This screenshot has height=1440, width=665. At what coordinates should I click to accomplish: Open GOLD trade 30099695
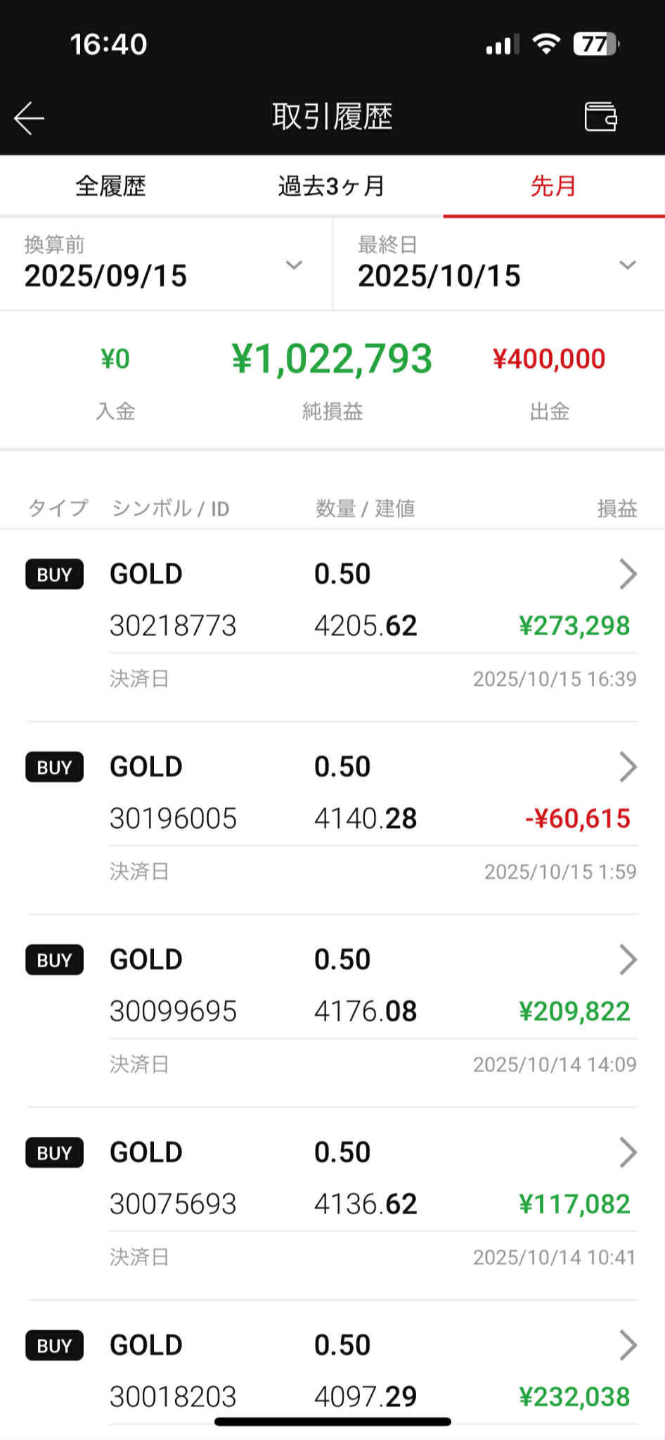coord(627,960)
